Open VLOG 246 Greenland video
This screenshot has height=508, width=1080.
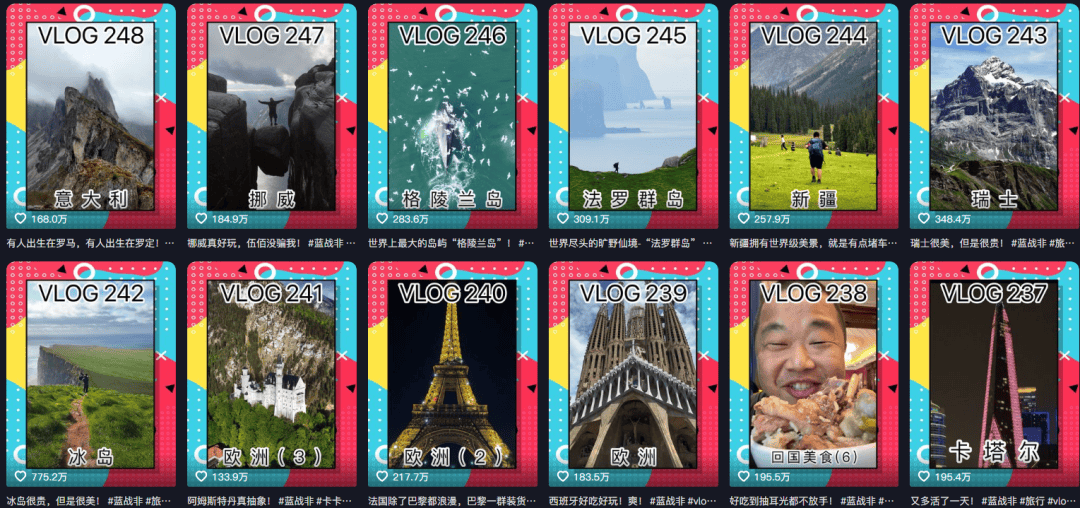[452, 115]
